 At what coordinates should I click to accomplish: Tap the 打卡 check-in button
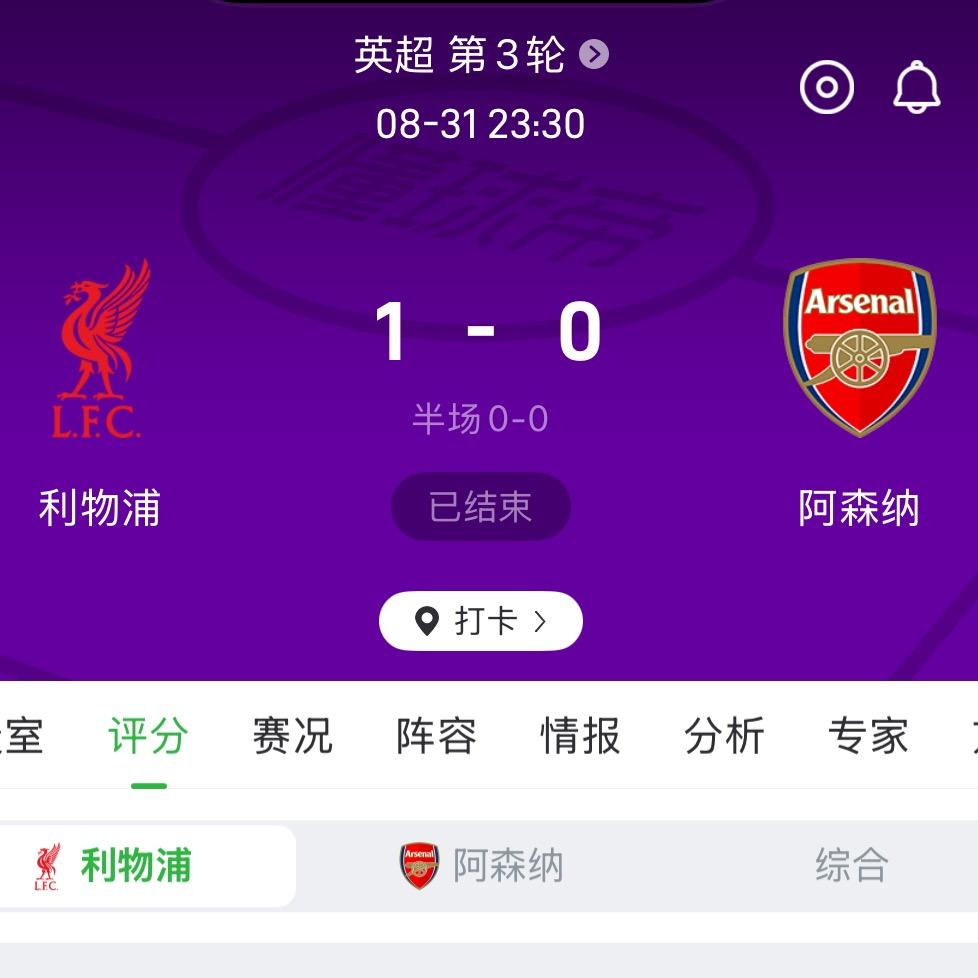coord(480,621)
